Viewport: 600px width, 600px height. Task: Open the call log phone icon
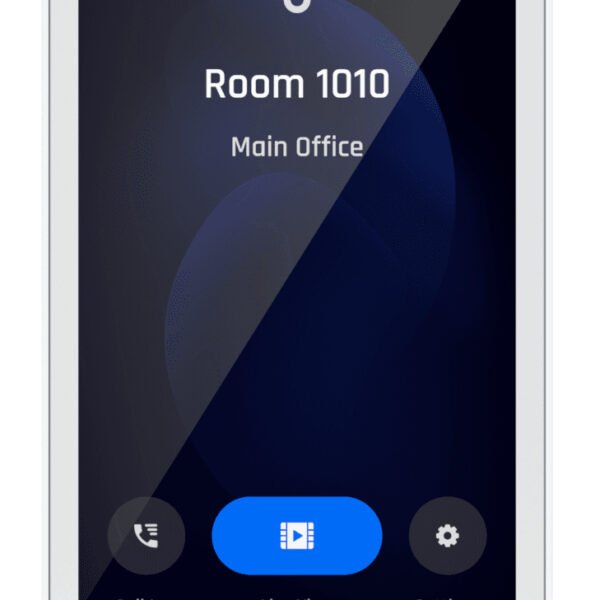tap(146, 536)
